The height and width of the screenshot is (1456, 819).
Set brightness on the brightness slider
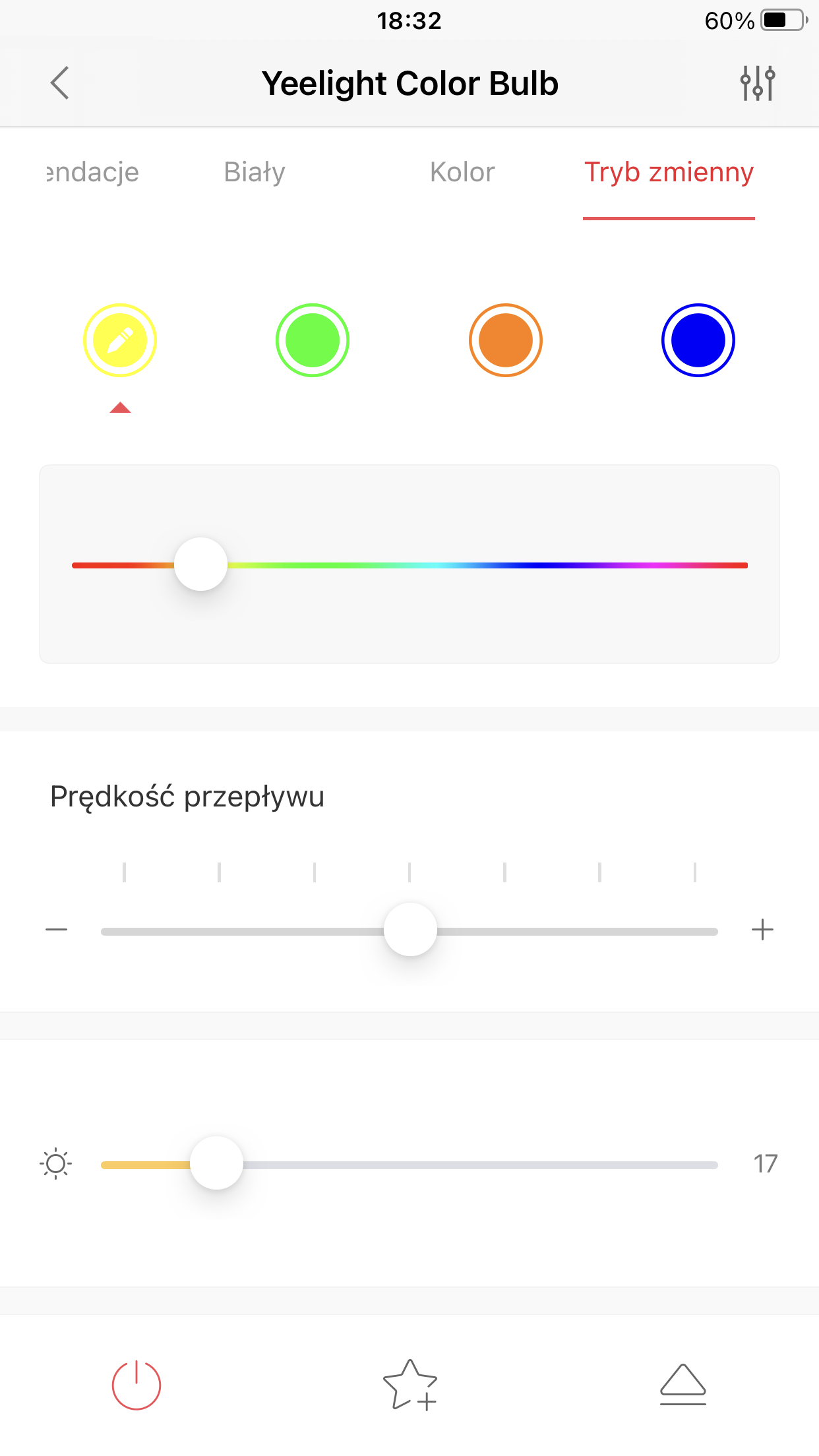[x=409, y=1165]
